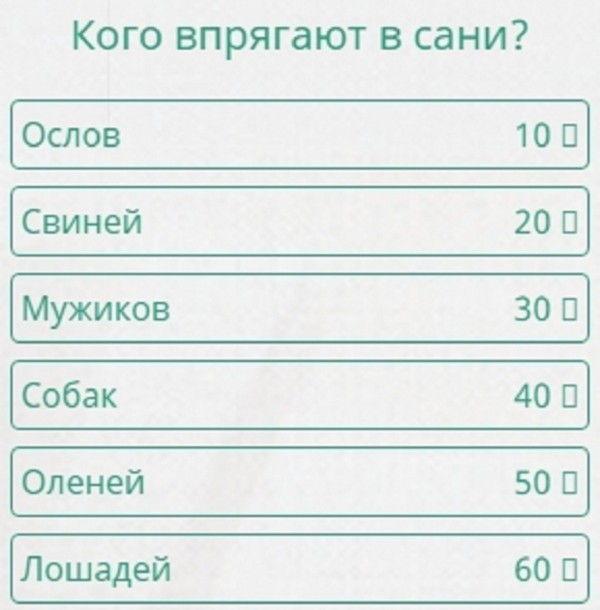Select Лошадей worth 60 points
Viewport: 600px width, 610px height.
click(300, 569)
